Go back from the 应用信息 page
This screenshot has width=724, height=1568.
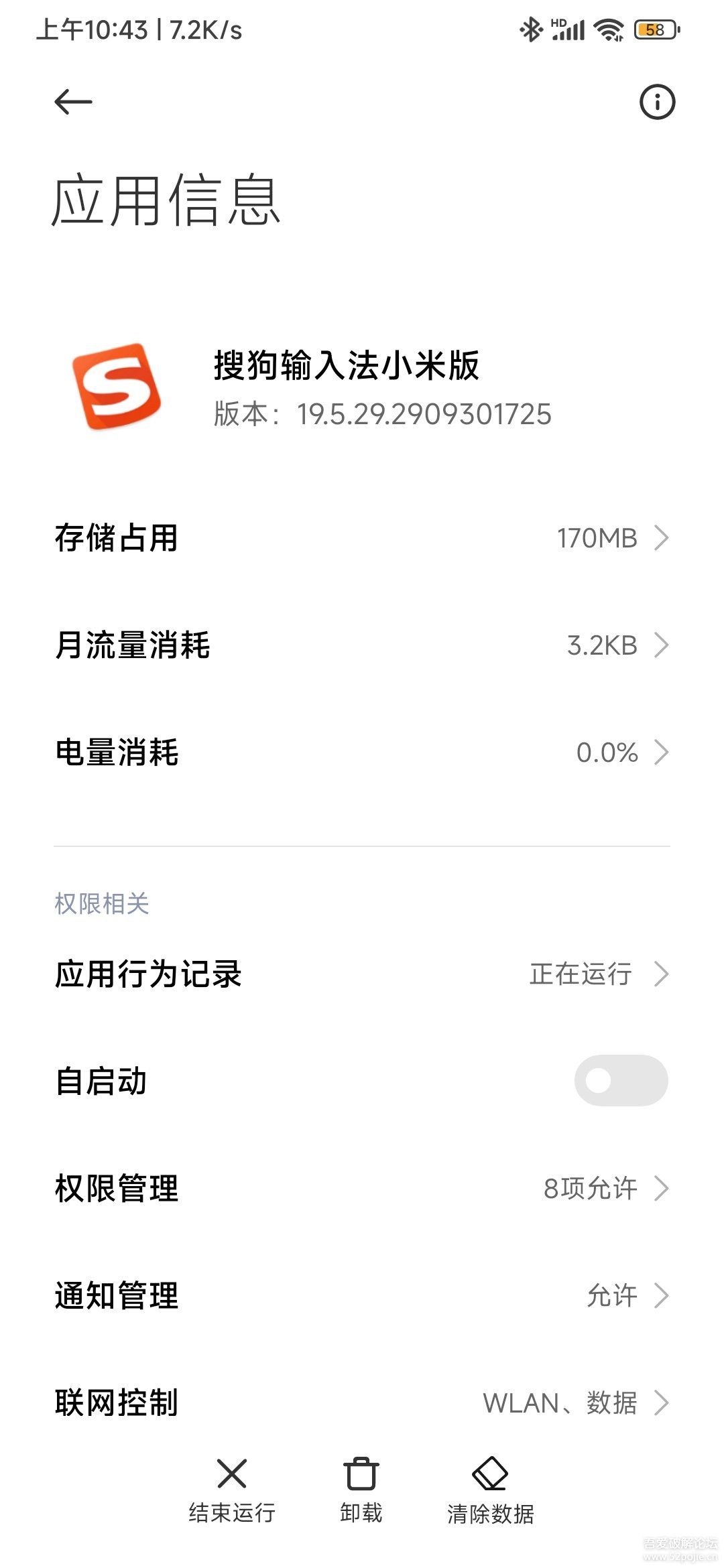coord(73,102)
